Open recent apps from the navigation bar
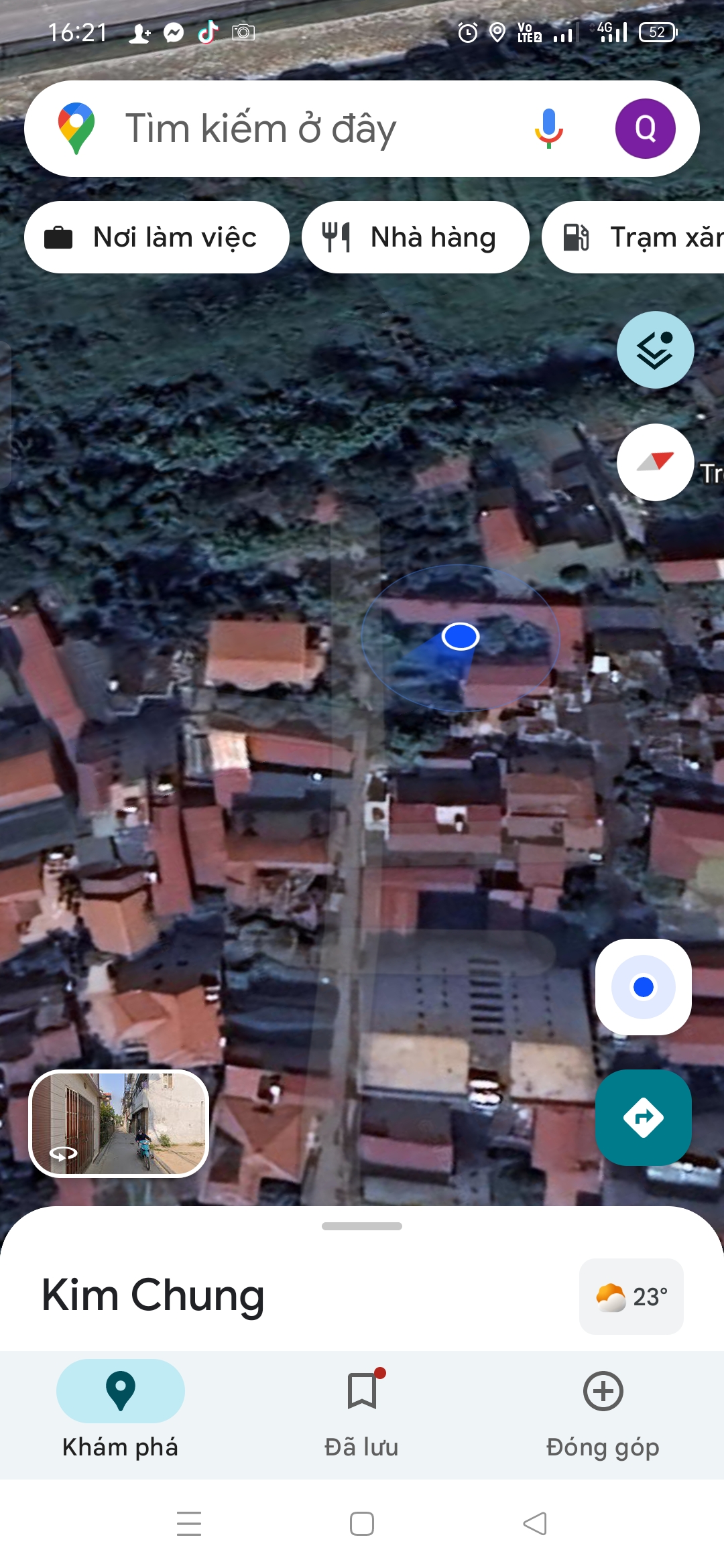Viewport: 724px width, 1568px height. (x=189, y=1524)
